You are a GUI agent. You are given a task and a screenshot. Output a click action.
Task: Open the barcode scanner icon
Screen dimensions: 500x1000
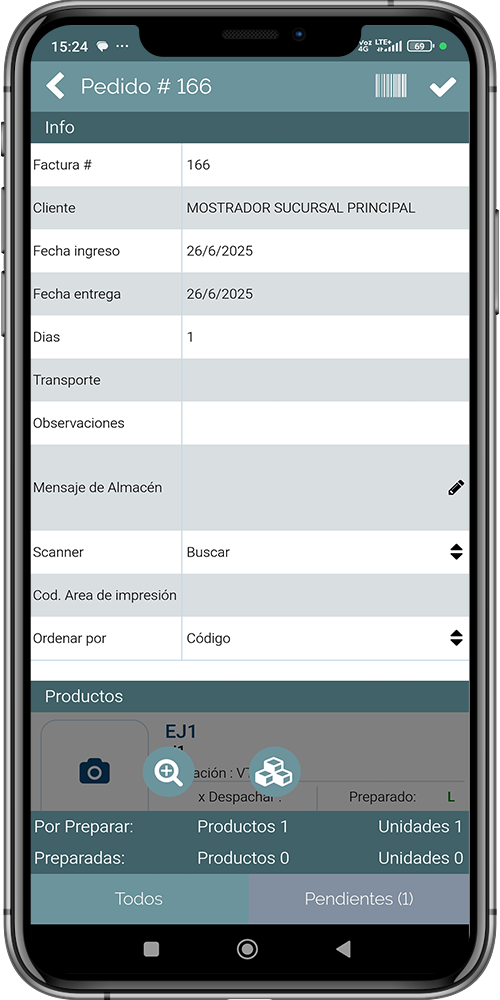[391, 86]
